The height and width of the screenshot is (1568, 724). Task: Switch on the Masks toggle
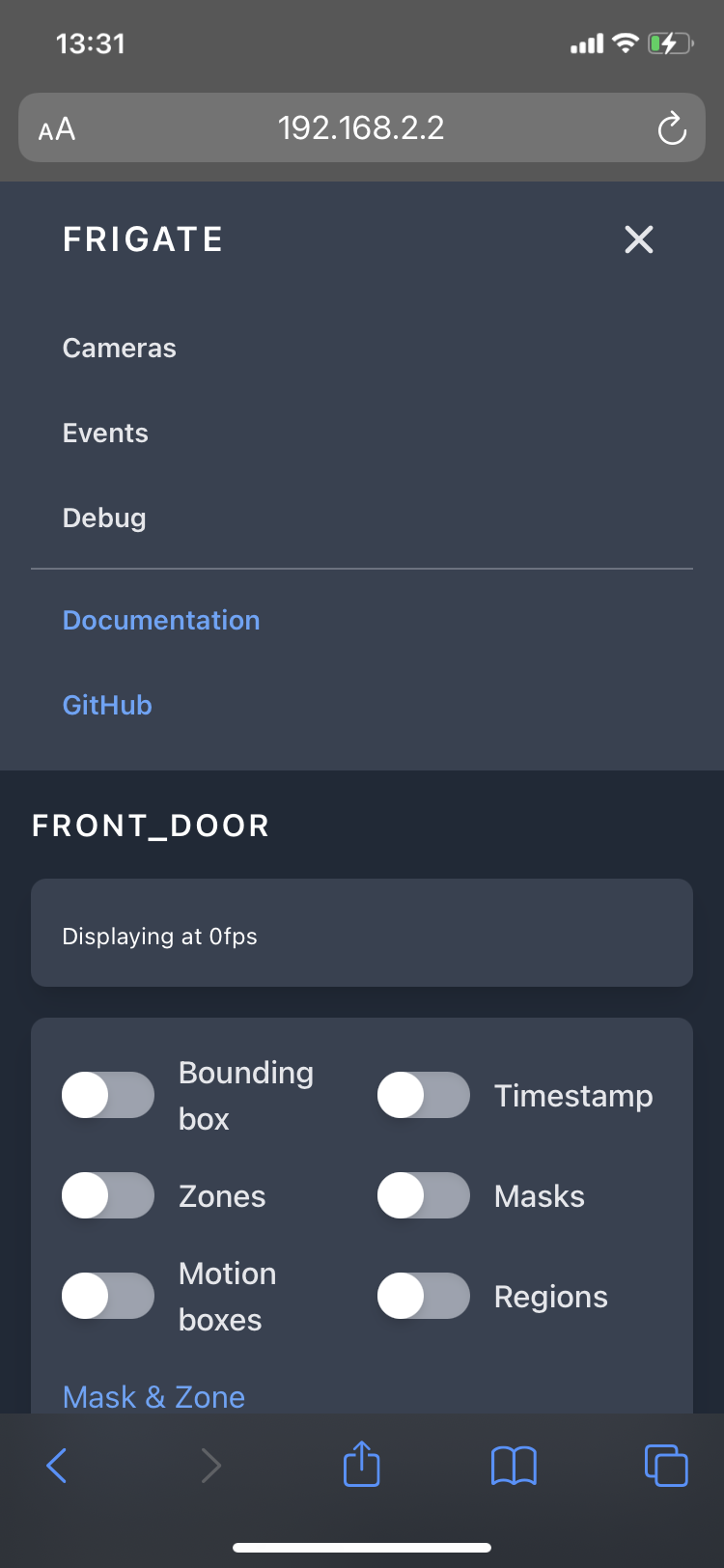point(423,1195)
